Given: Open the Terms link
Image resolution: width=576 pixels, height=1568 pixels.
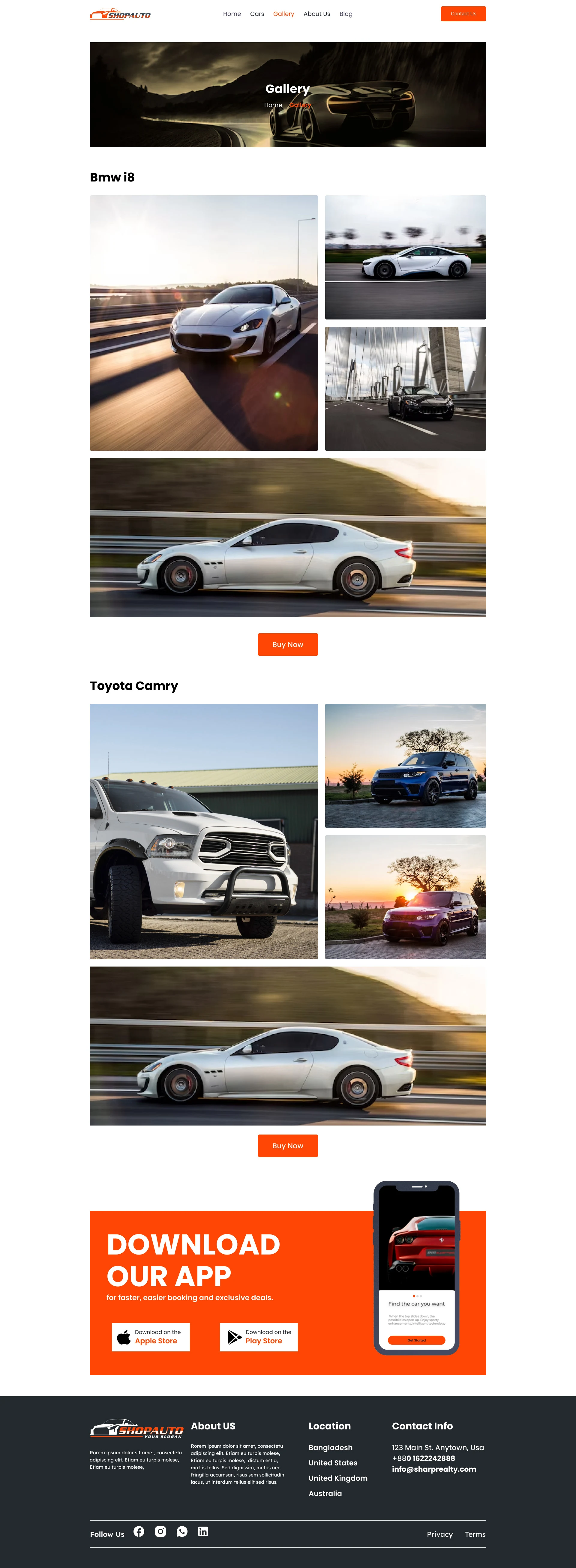Looking at the screenshot, I should tap(475, 1534).
